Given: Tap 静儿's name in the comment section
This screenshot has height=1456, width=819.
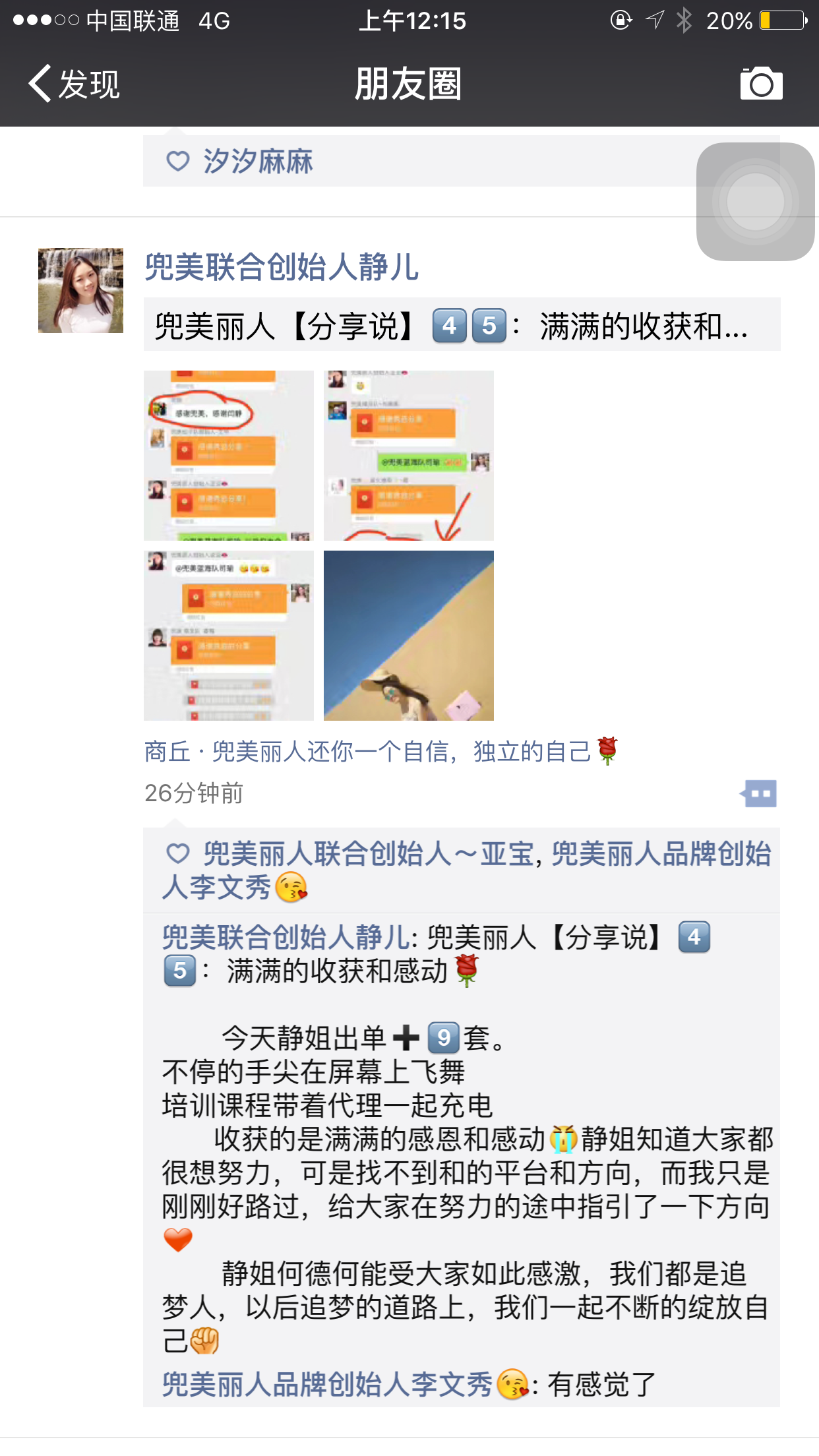Looking at the screenshot, I should point(286,937).
